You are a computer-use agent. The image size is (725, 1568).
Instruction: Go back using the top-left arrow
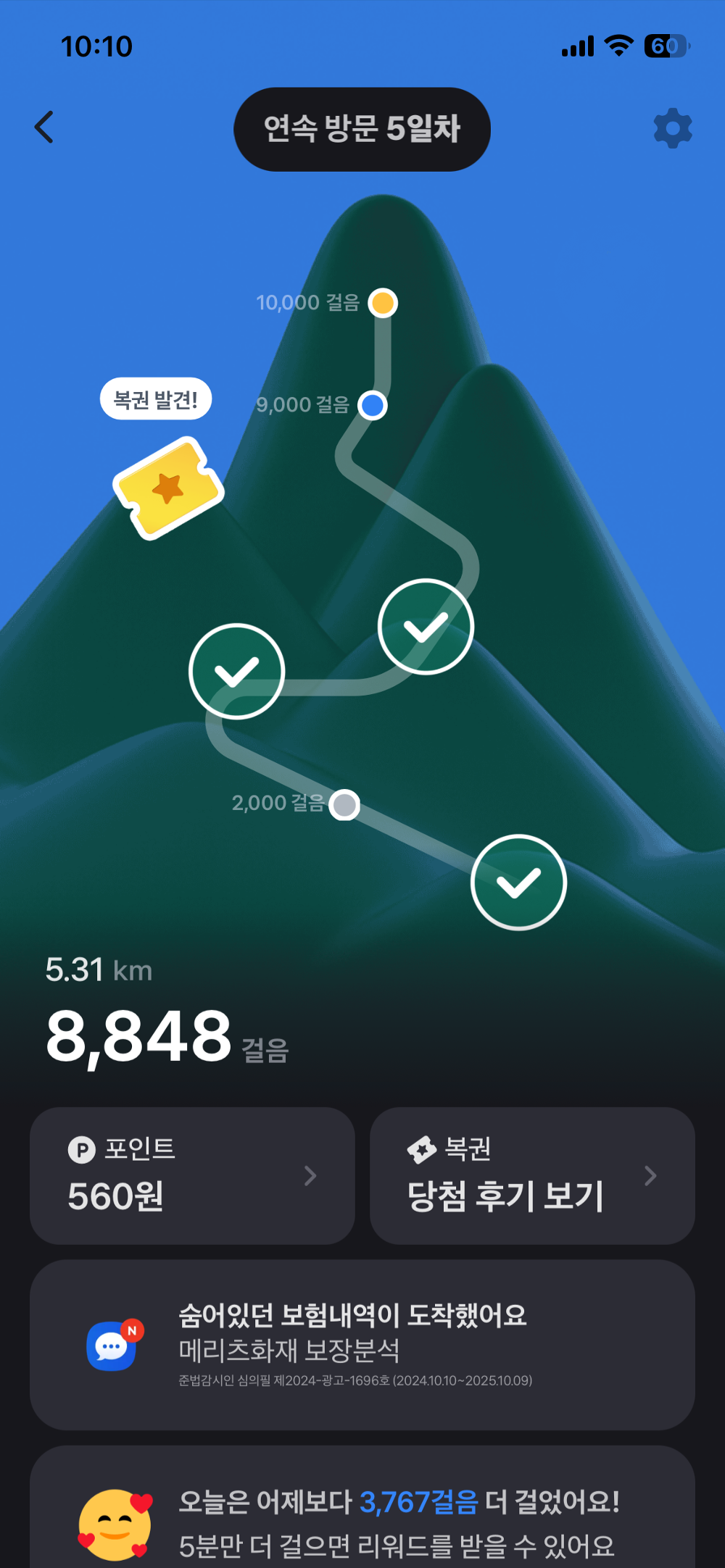tap(45, 128)
